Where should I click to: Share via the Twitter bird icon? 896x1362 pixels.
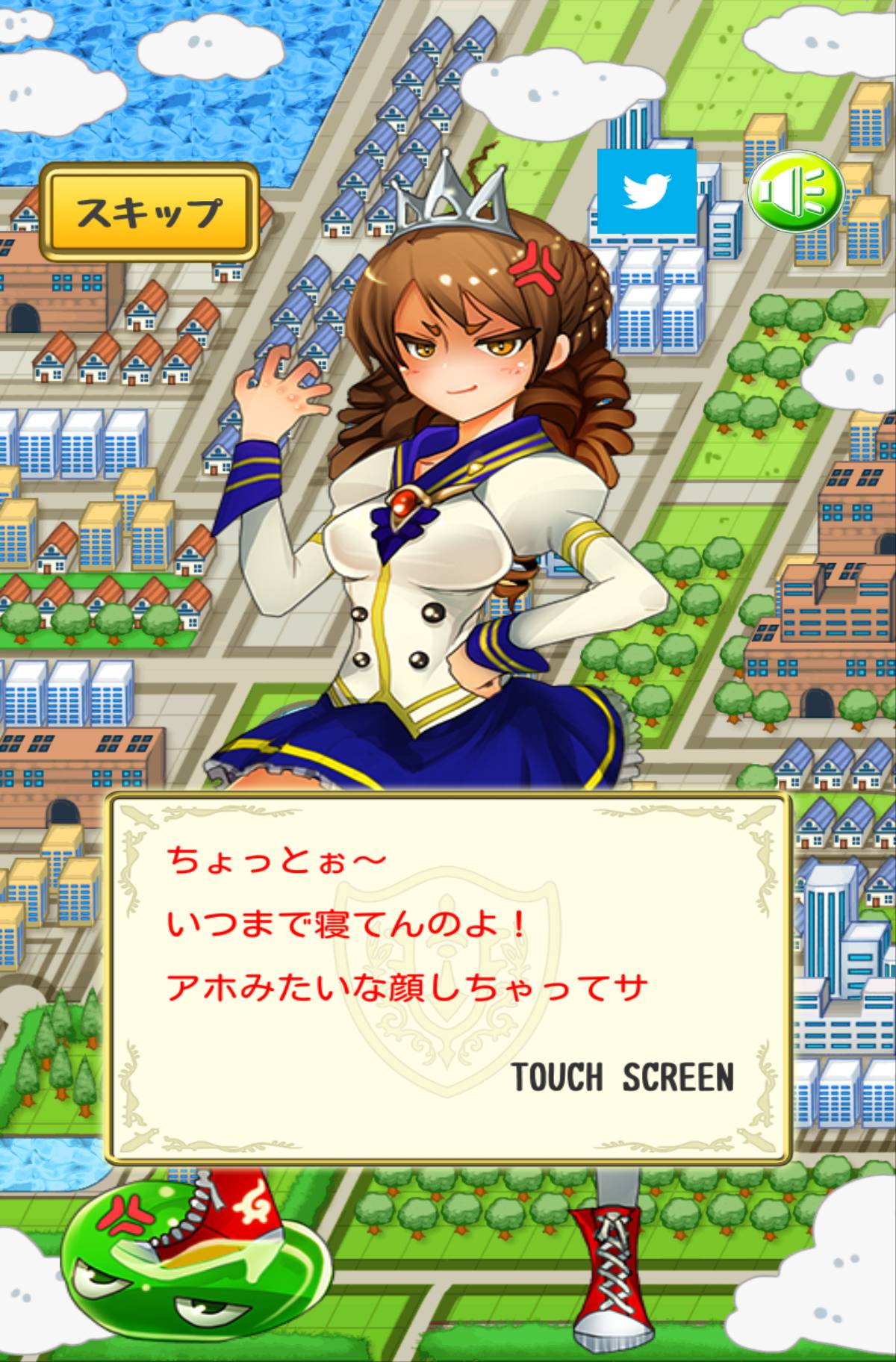(x=647, y=191)
